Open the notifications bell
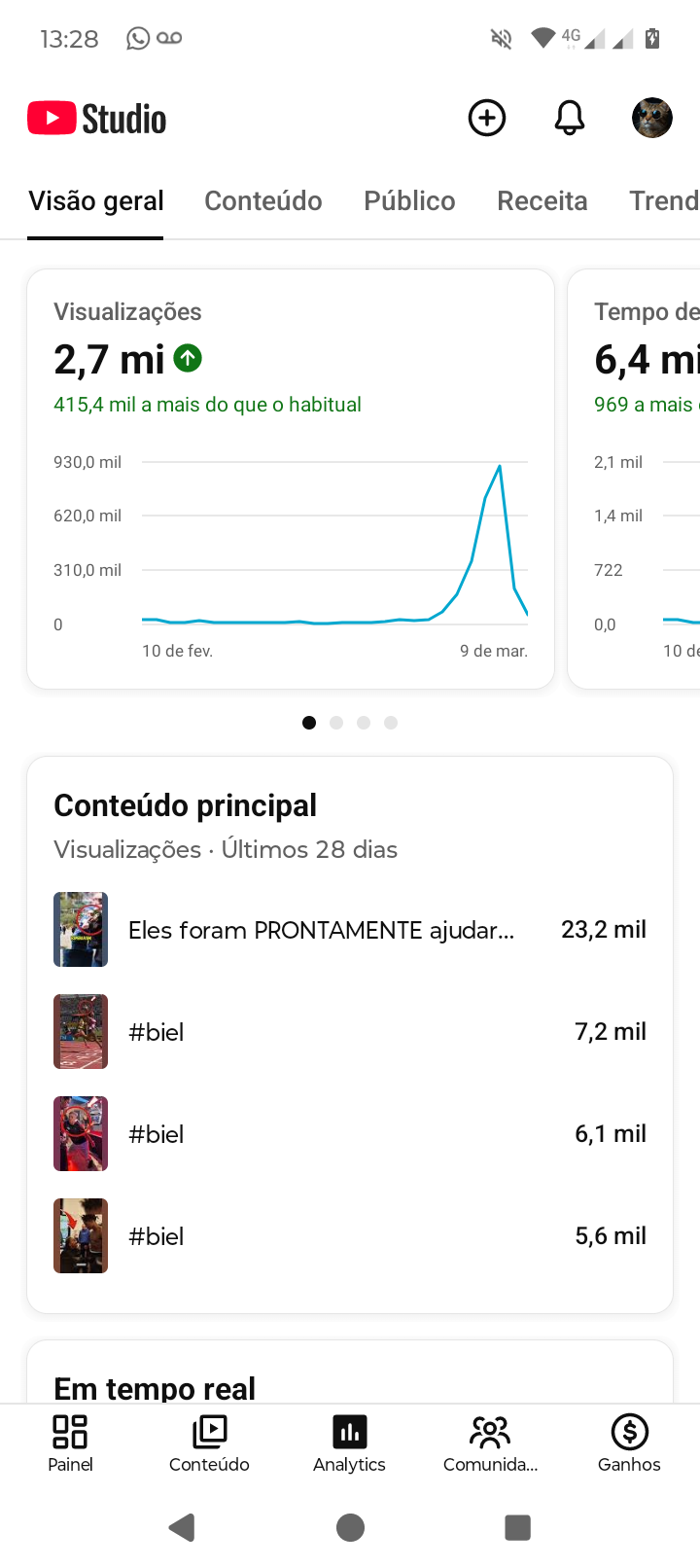The image size is (700, 1568). [x=570, y=119]
